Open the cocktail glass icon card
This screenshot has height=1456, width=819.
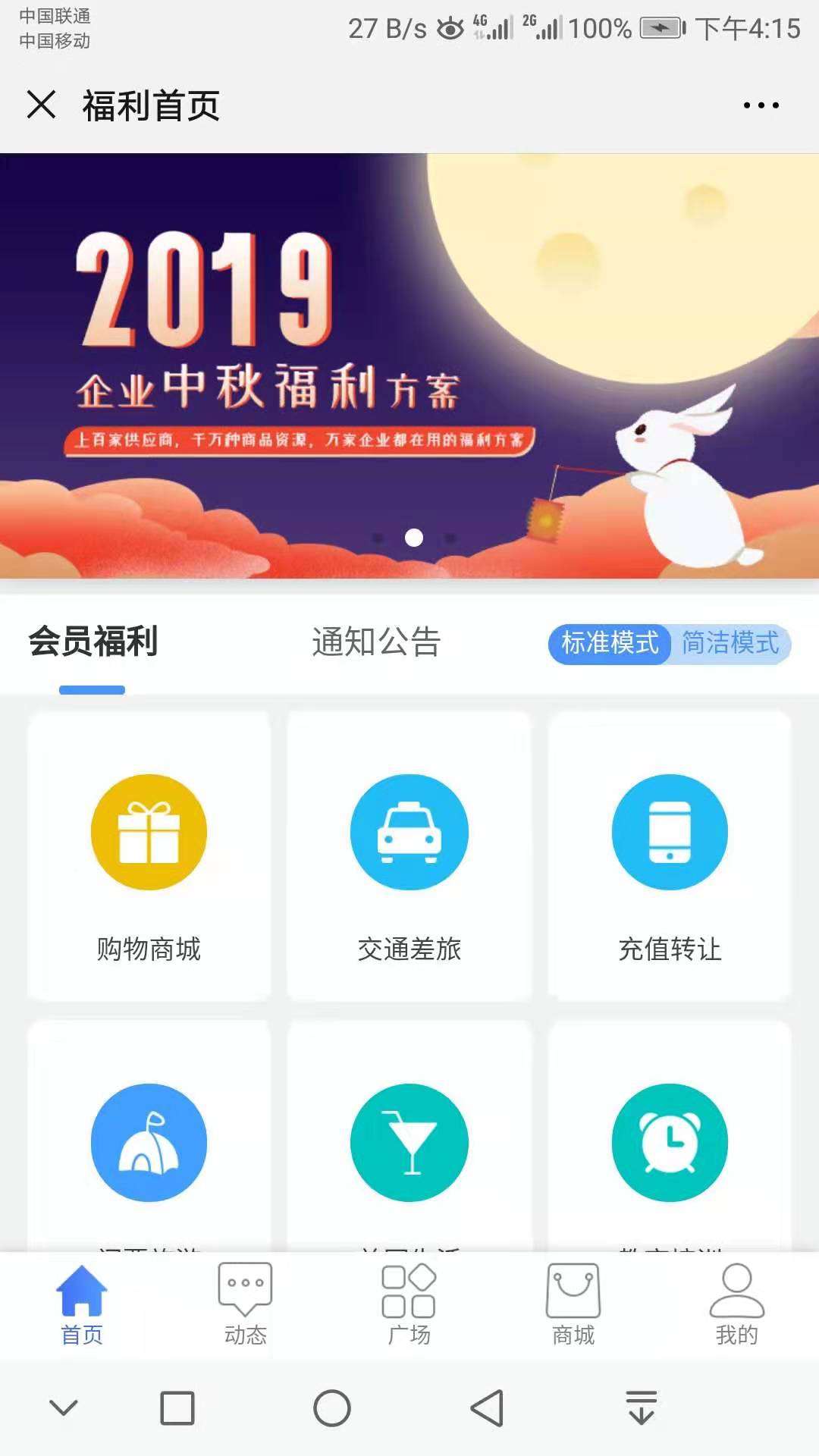point(409,1142)
